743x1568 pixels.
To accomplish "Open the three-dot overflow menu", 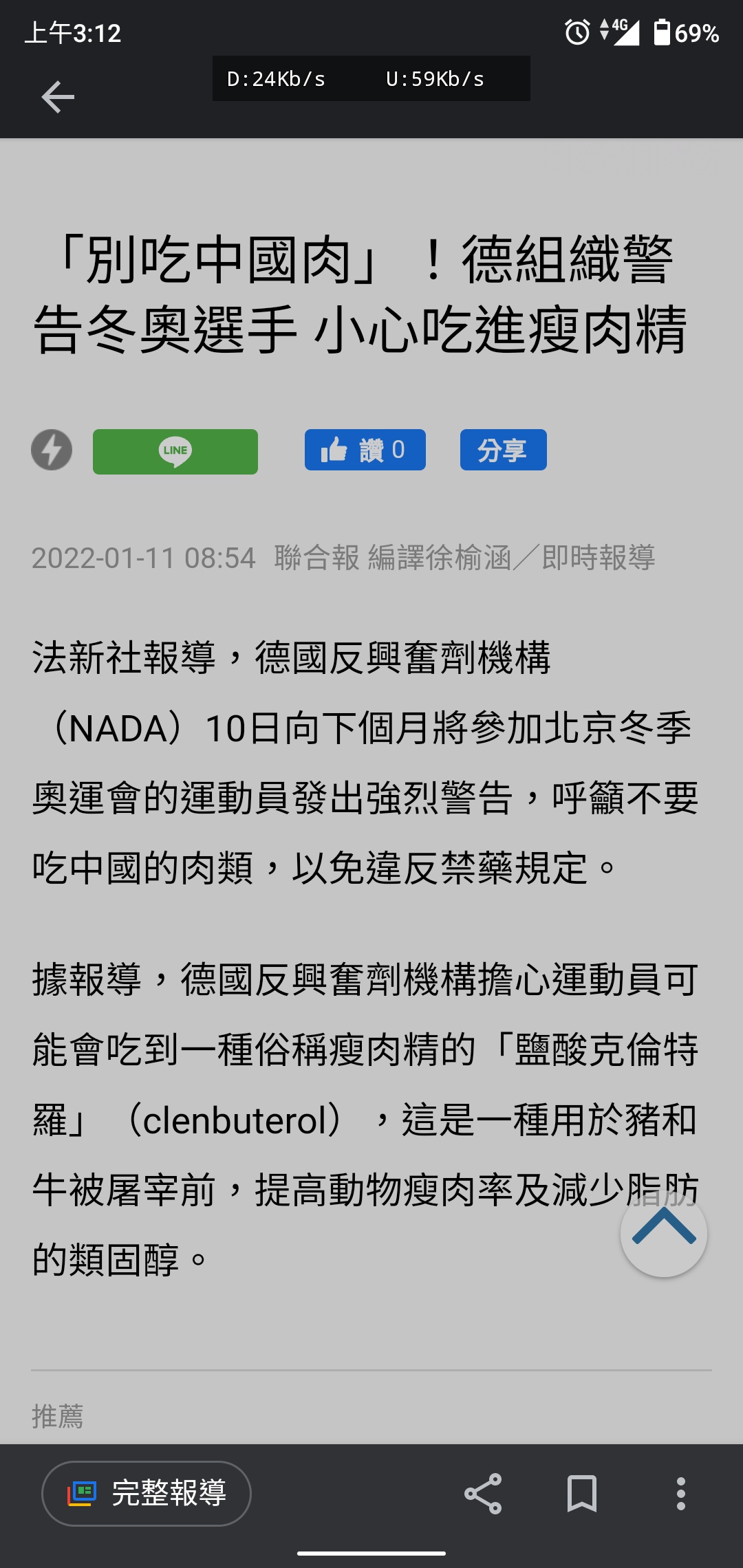I will (681, 1494).
